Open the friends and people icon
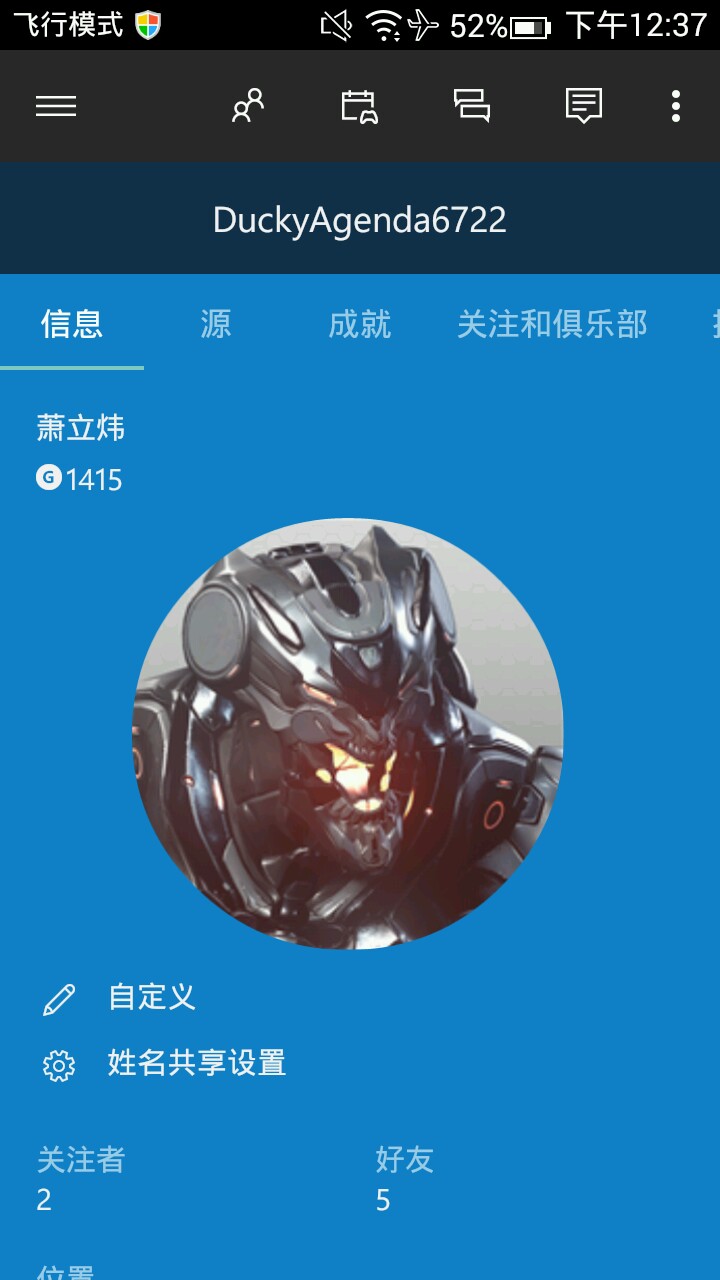 point(248,106)
